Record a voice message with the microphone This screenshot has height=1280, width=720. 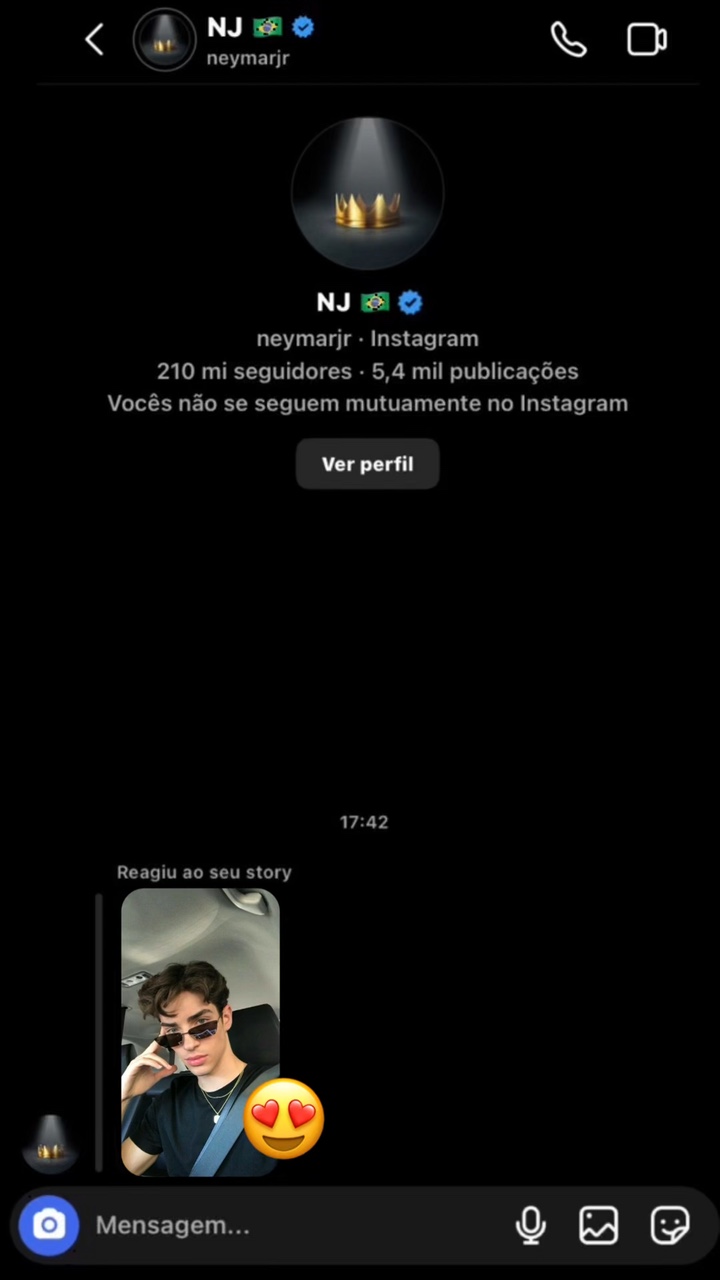click(x=530, y=1225)
